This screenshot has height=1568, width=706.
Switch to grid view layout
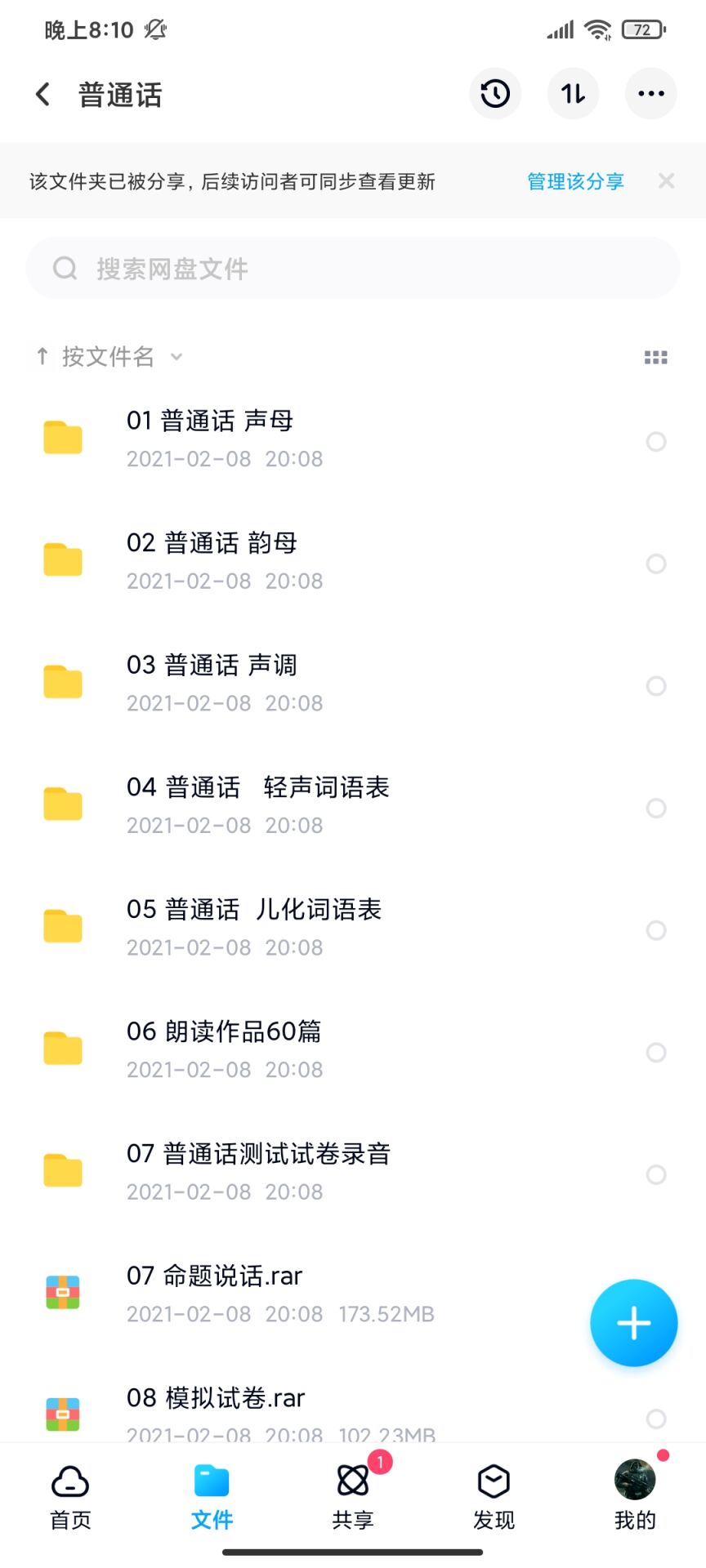pos(655,358)
